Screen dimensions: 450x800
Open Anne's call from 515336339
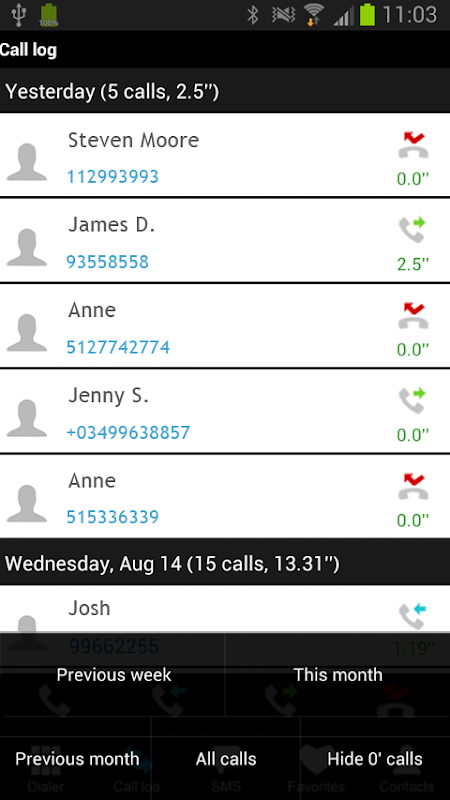coord(225,496)
